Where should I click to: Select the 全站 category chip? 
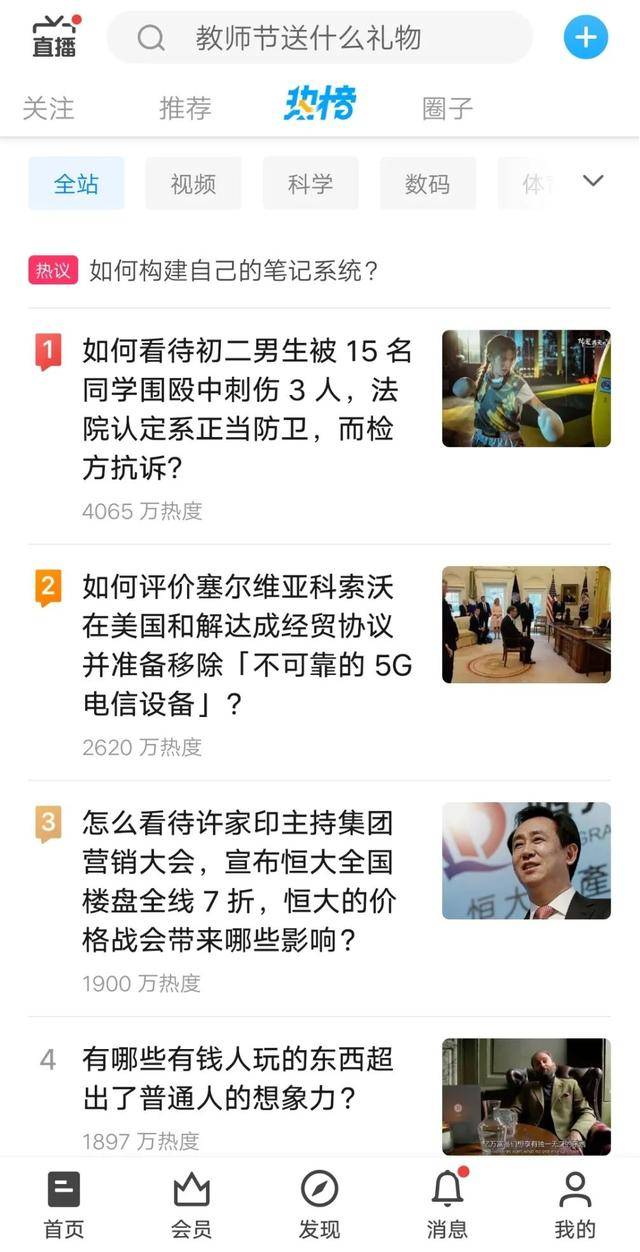click(x=76, y=184)
